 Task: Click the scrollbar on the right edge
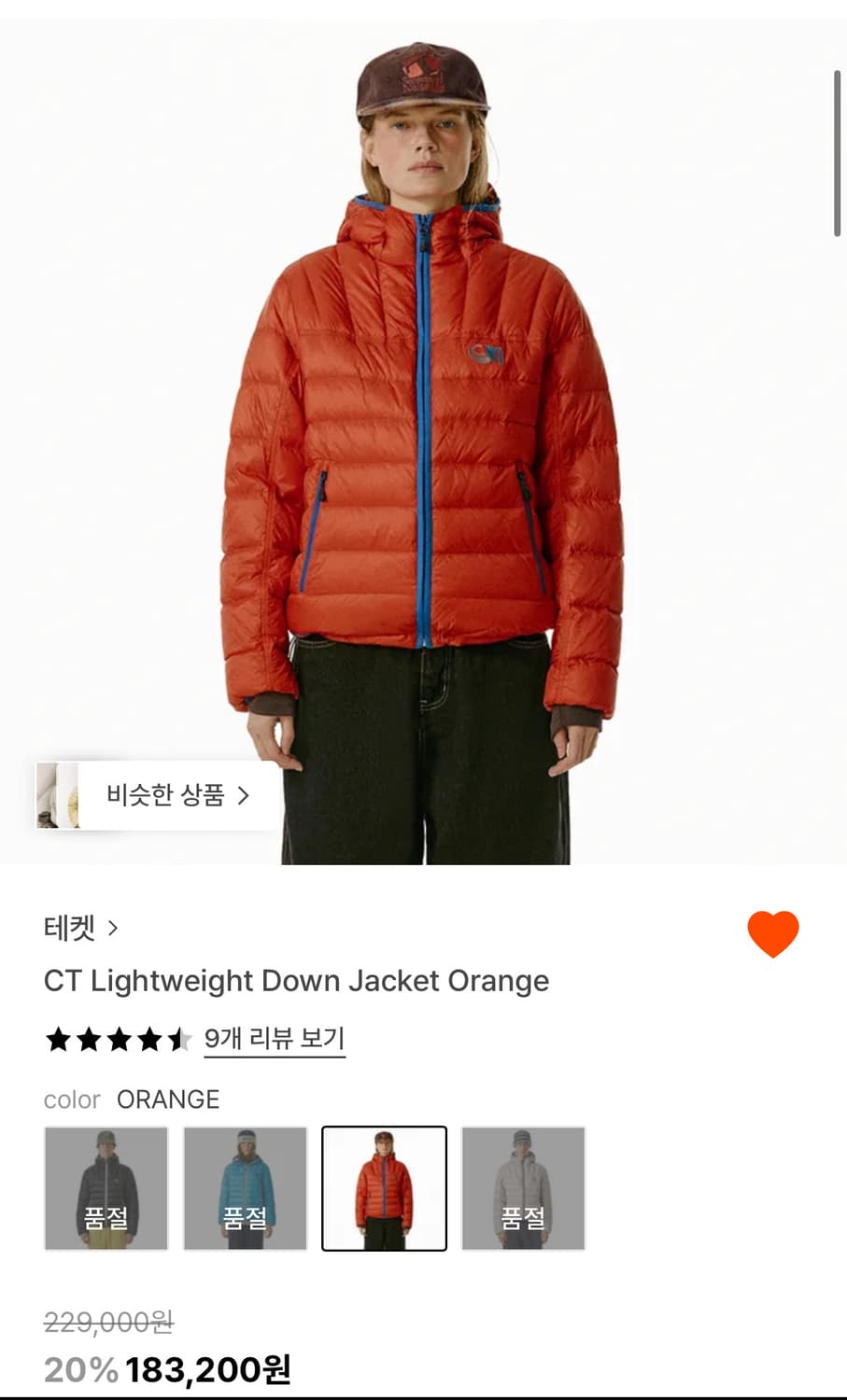coord(837,145)
